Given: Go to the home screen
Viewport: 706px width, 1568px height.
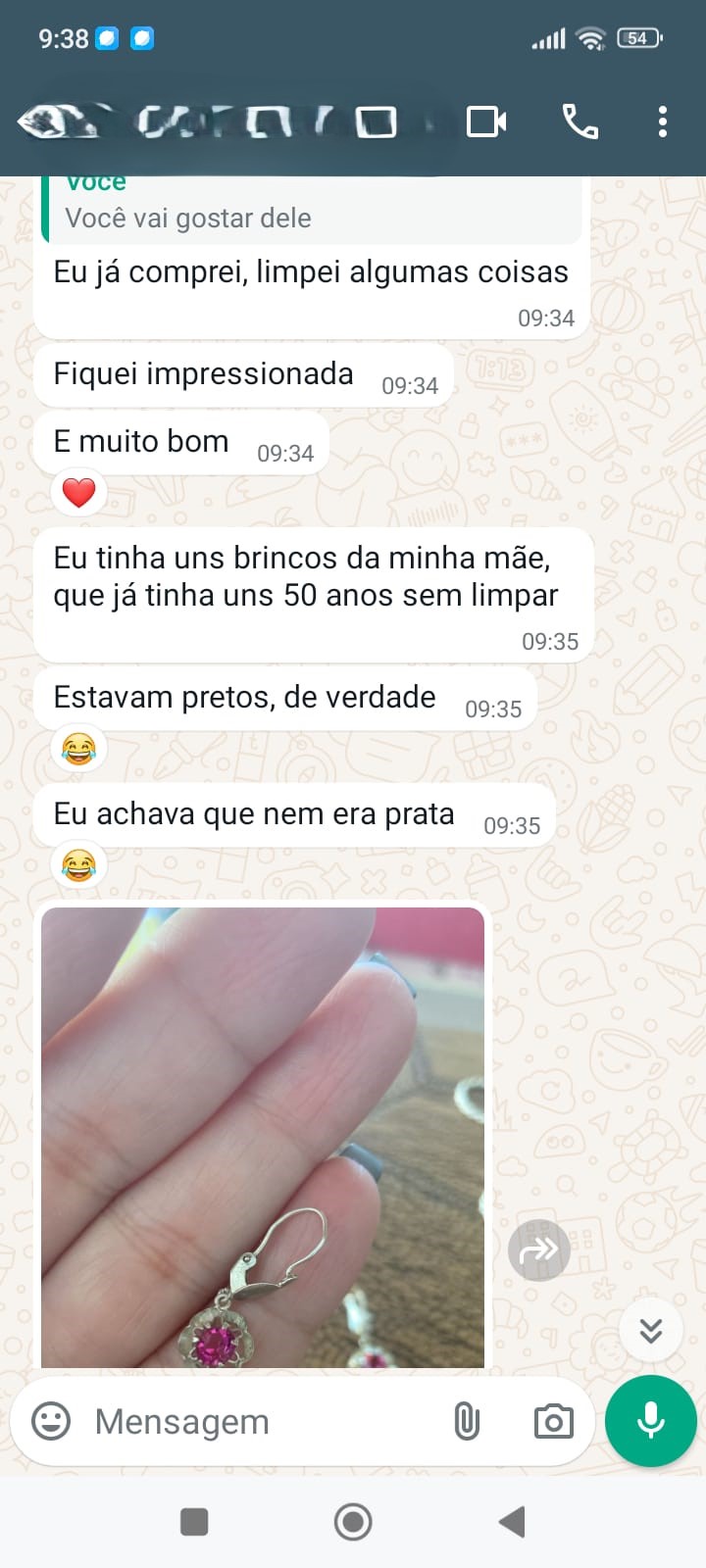Looking at the screenshot, I should point(353,1522).
